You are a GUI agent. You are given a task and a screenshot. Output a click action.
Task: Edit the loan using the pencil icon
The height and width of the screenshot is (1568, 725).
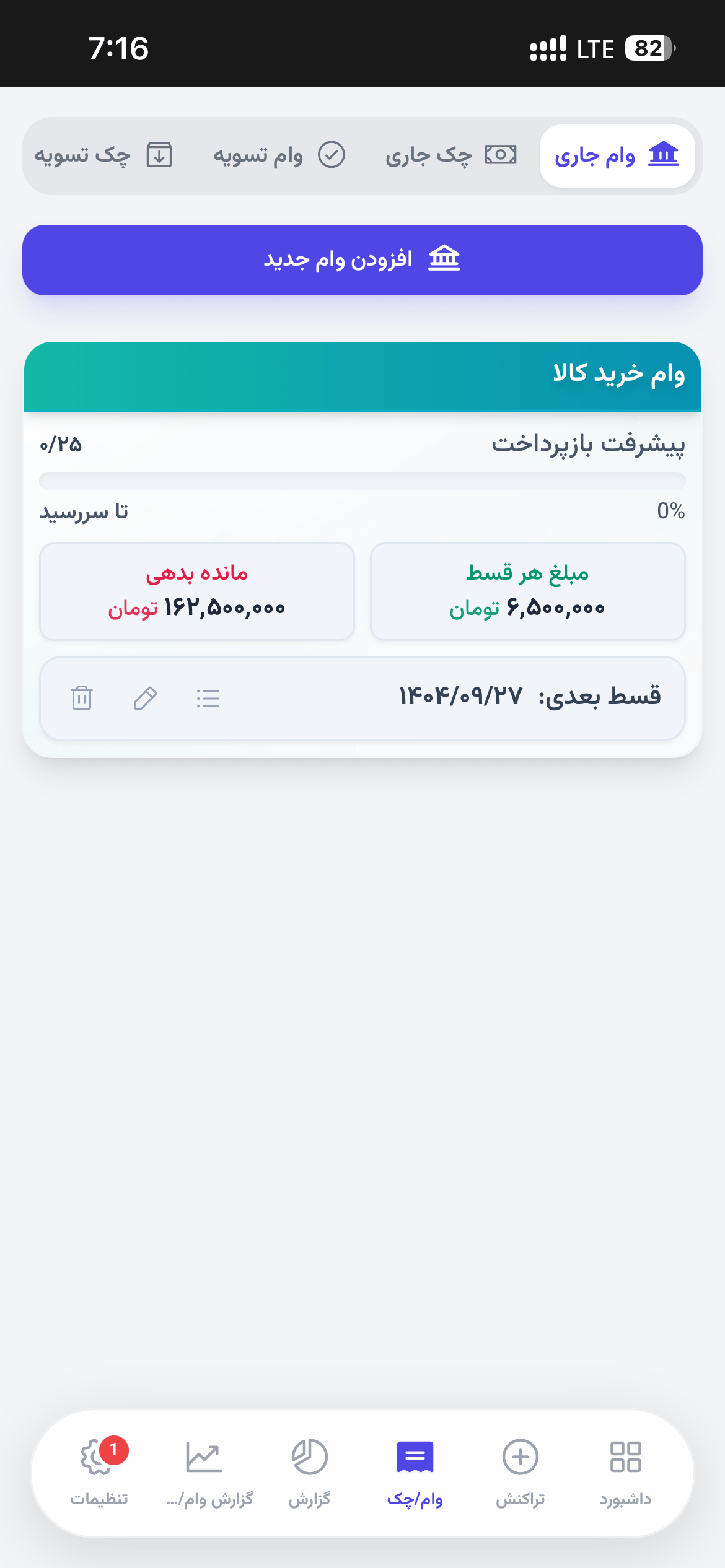146,698
